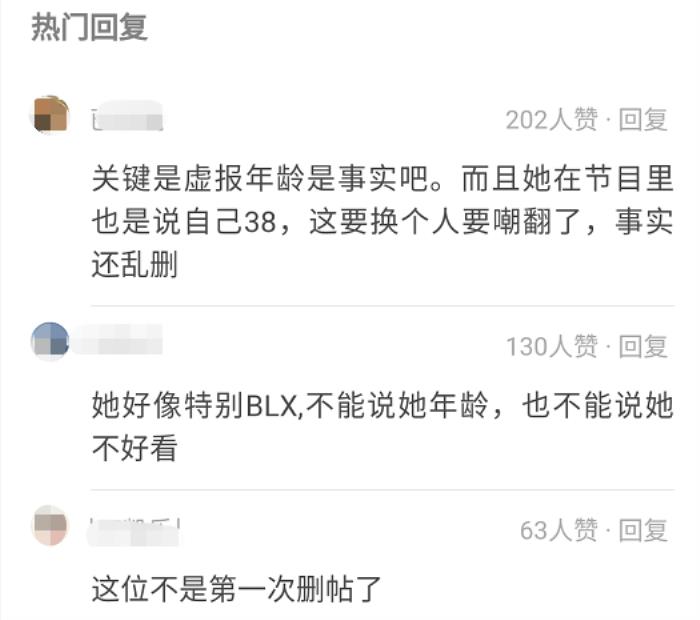Reply to the comment mentioning BLX

[643, 347]
